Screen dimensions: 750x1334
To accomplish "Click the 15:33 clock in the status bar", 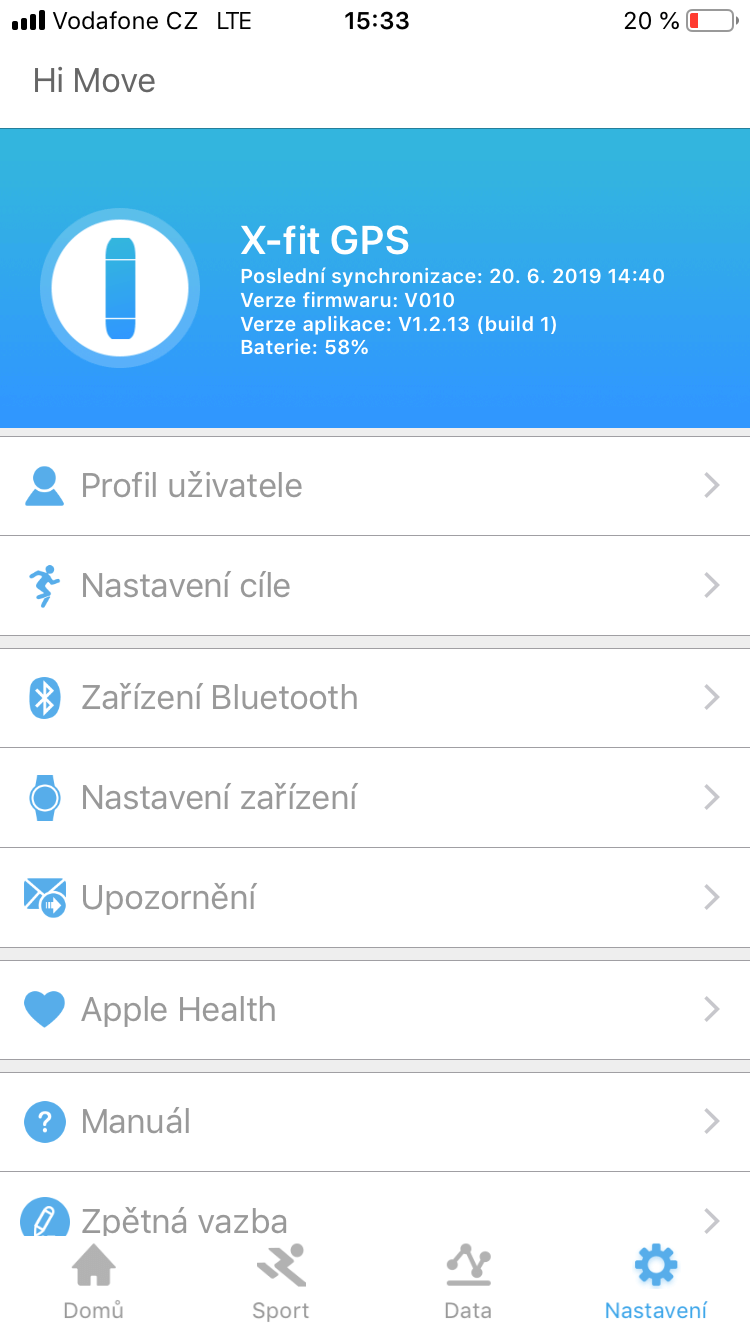I will (x=375, y=20).
